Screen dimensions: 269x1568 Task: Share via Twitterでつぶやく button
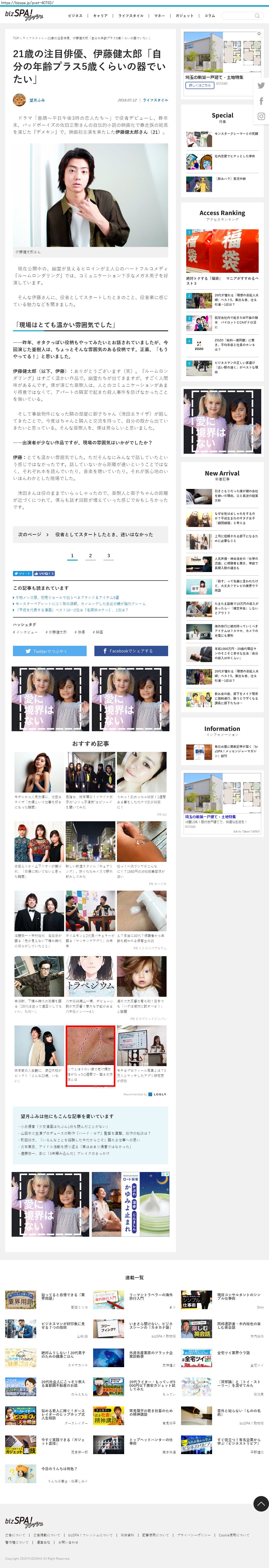tap(50, 651)
